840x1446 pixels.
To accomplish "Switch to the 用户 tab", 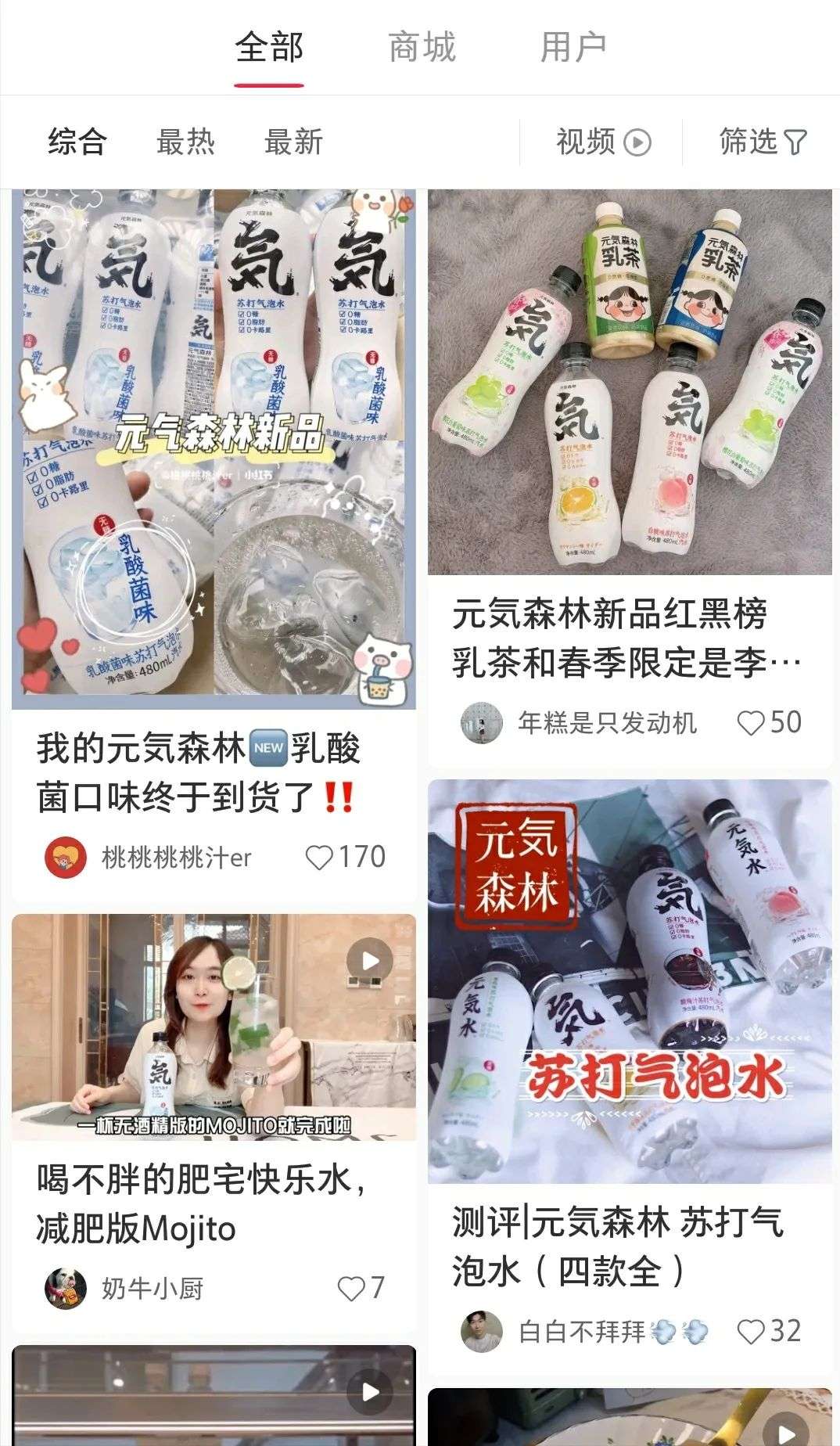I will [573, 48].
